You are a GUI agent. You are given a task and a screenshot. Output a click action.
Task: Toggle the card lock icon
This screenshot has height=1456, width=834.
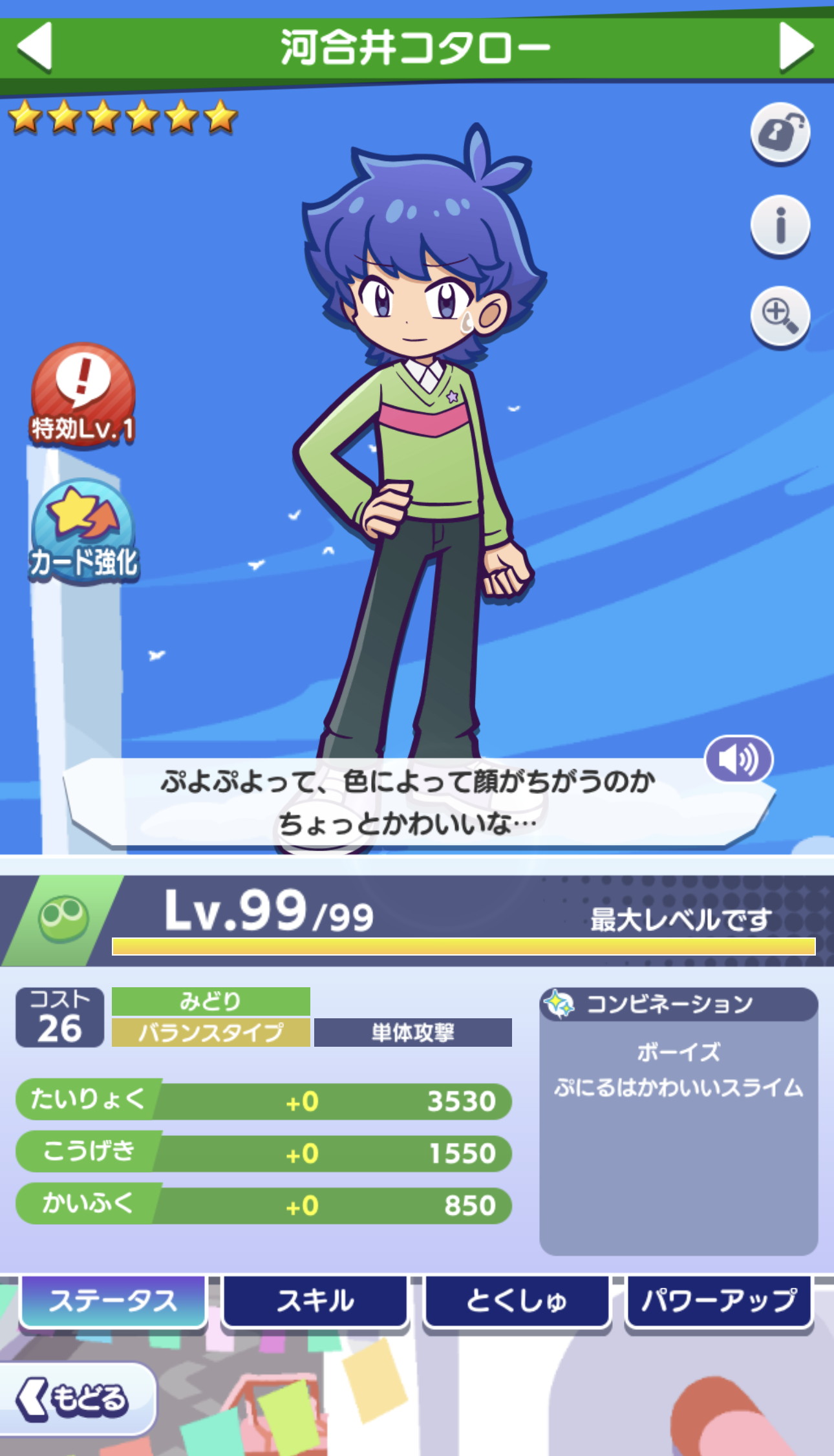tap(780, 133)
